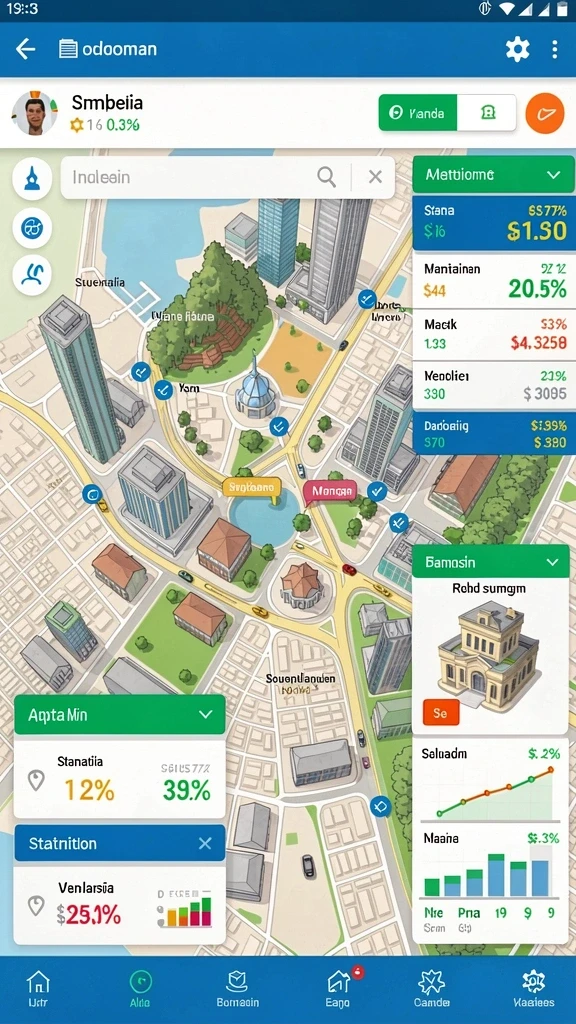Open the three-dot overflow menu

[x=554, y=49]
